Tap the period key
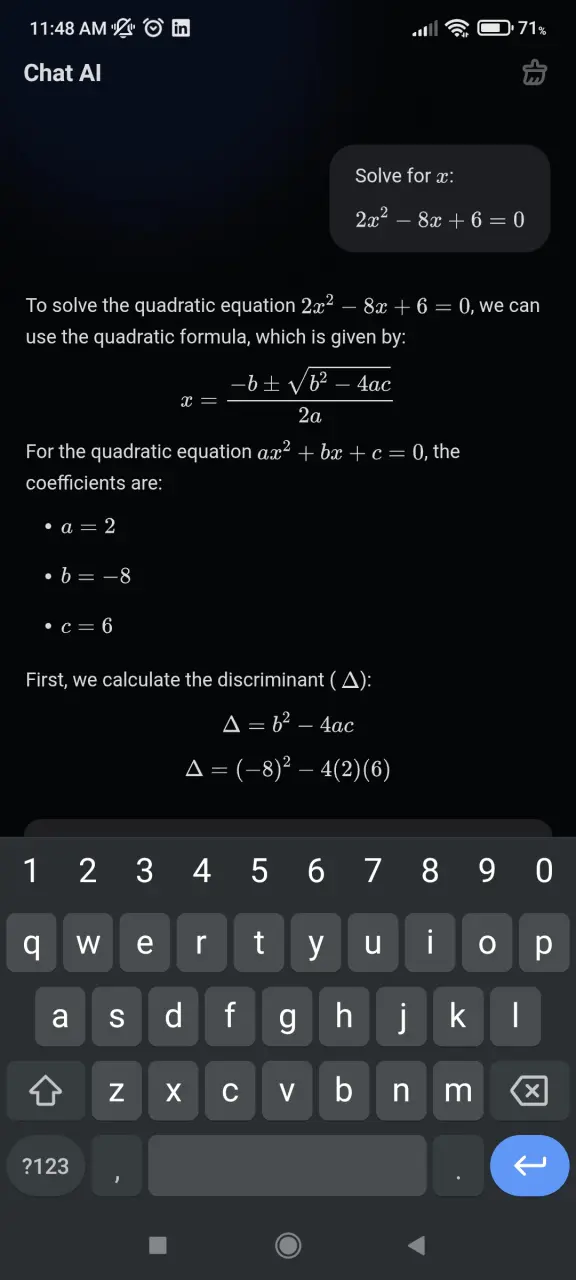 (459, 1165)
